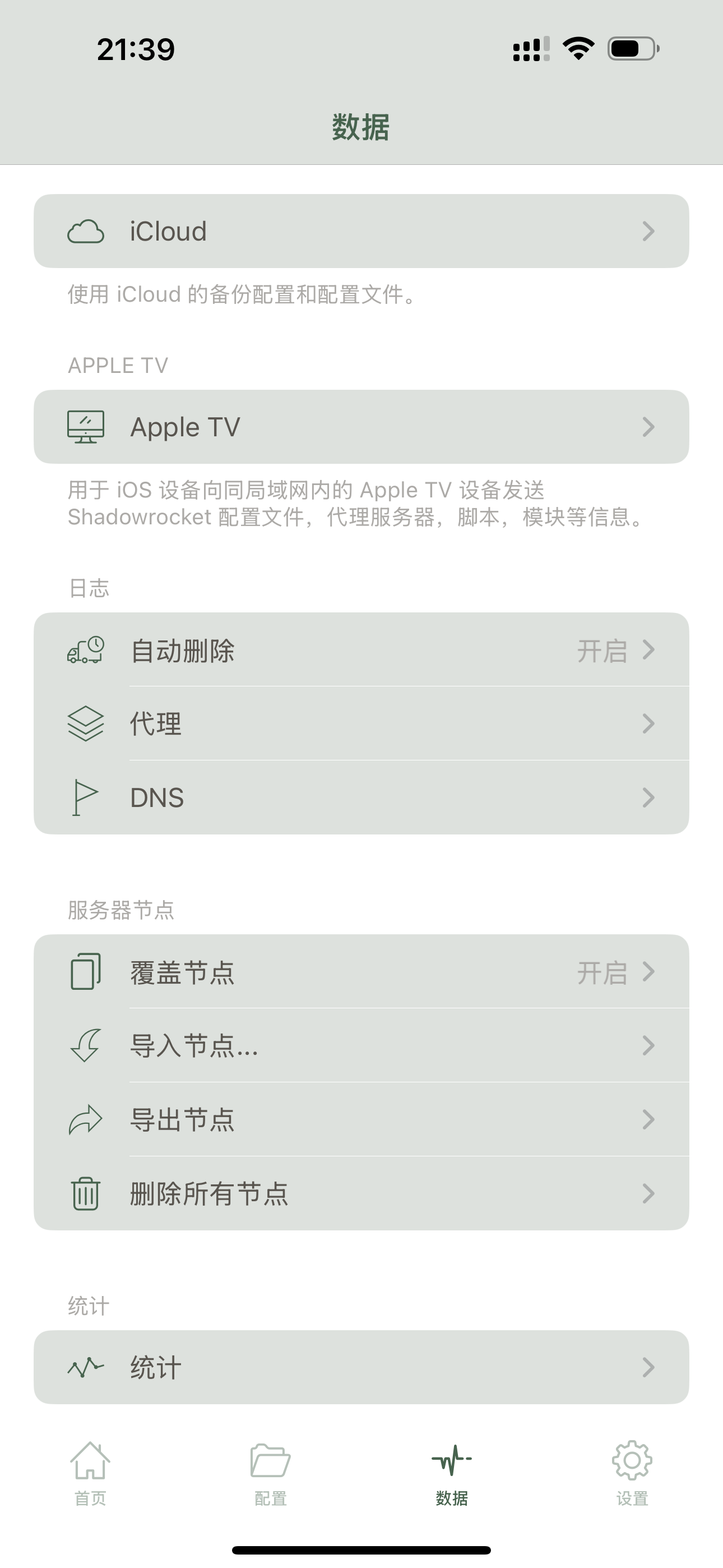Switch to the 首页 tab

tap(90, 1473)
